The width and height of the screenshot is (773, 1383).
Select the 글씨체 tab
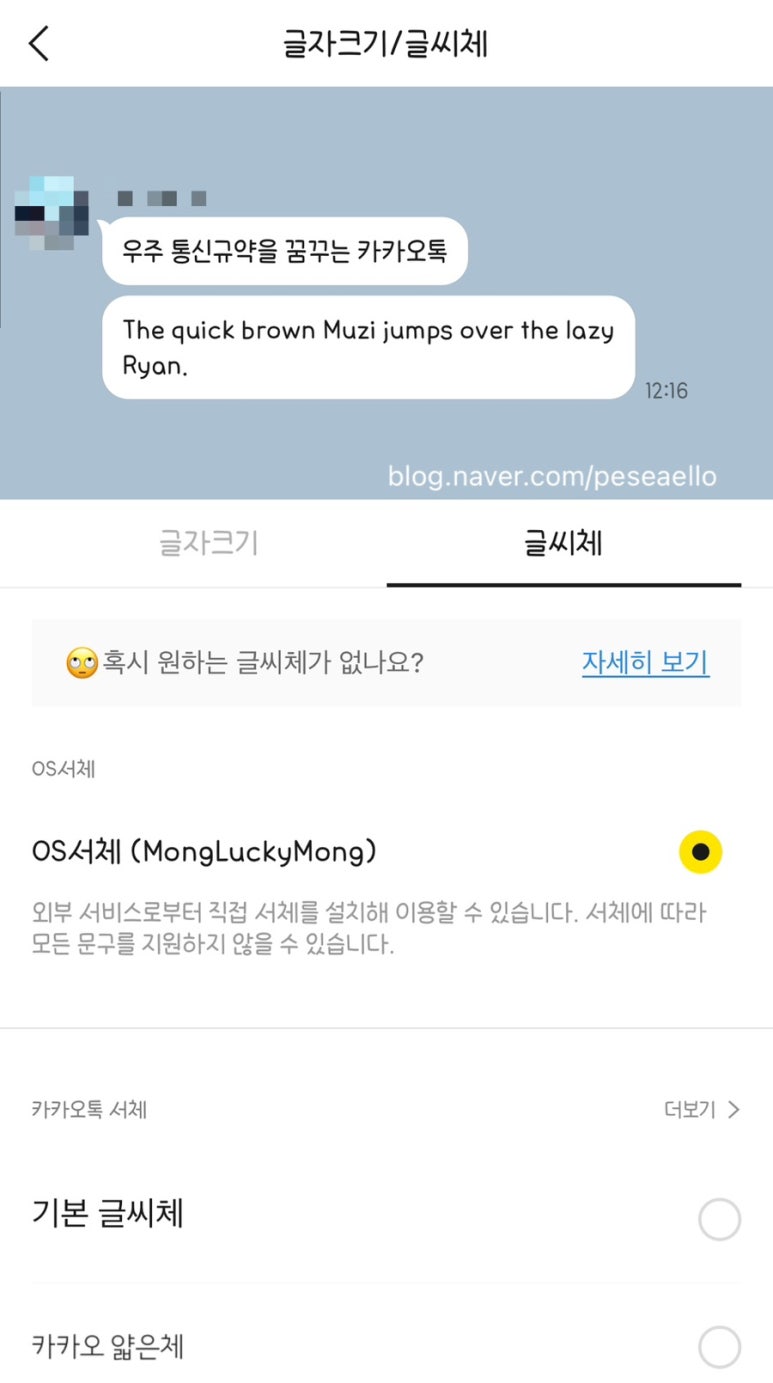(x=563, y=543)
